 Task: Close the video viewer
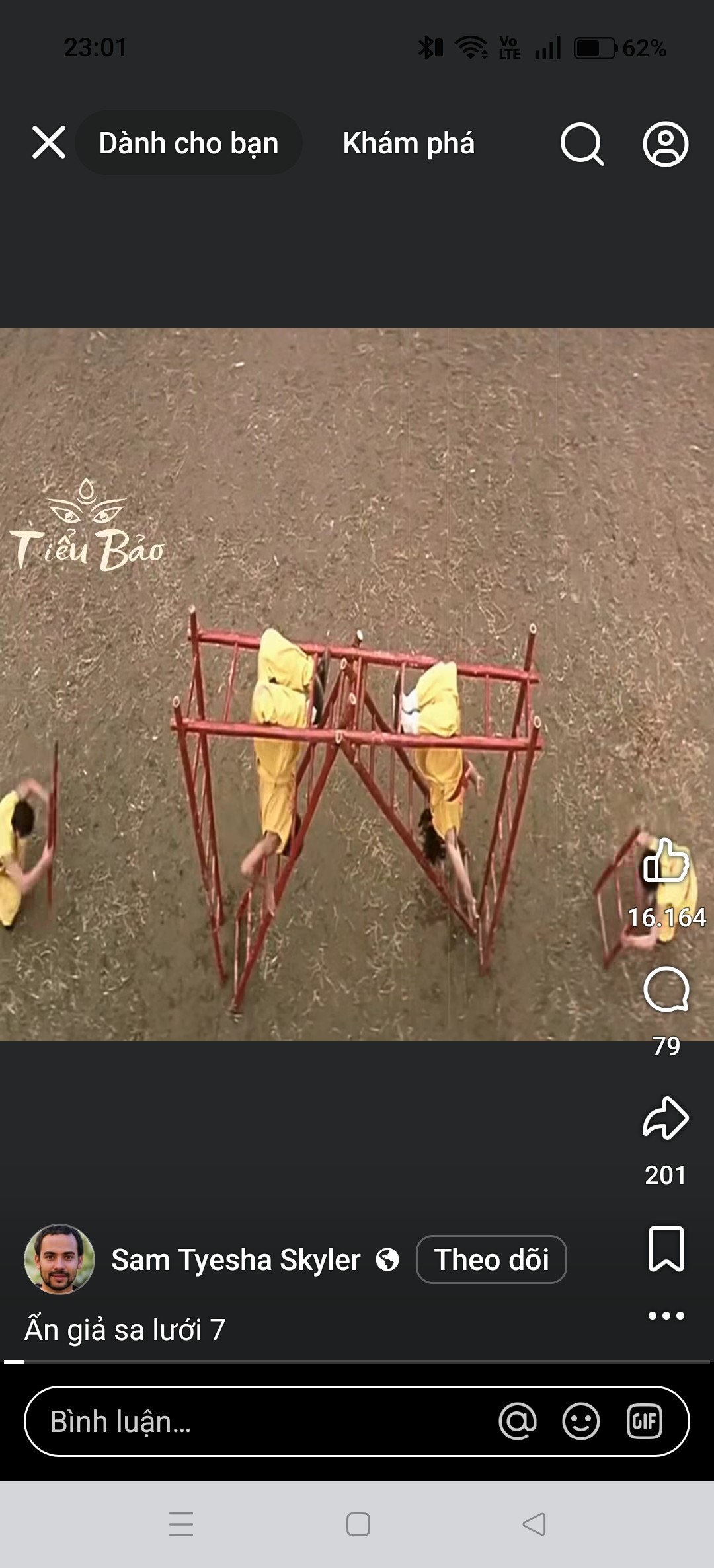pyautogui.click(x=49, y=143)
